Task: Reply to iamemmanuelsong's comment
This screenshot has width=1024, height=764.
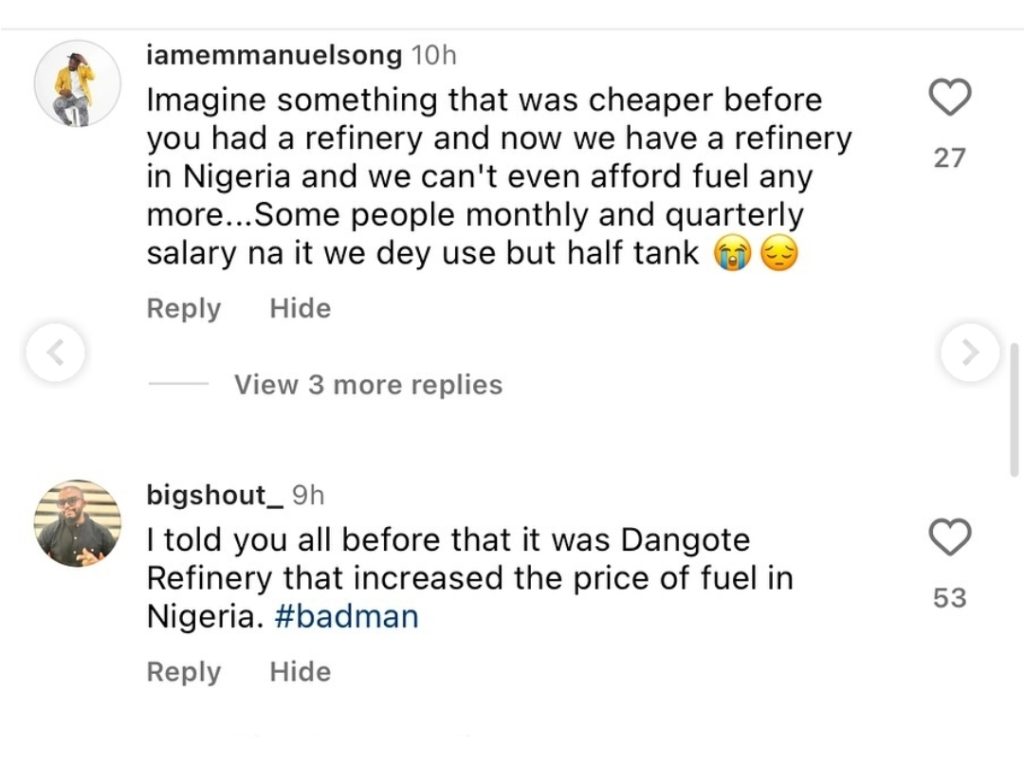Action: click(183, 308)
